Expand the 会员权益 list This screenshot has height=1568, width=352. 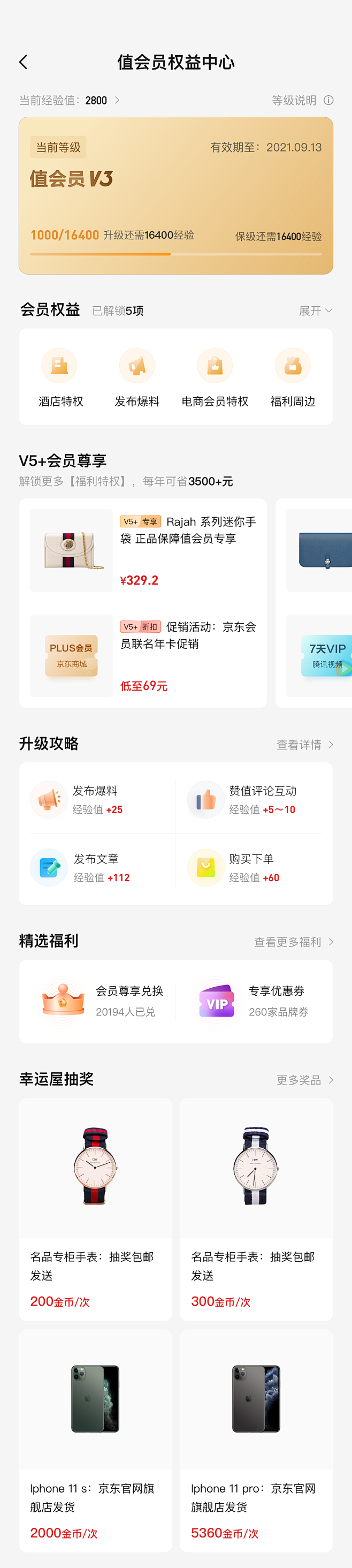coord(315,310)
